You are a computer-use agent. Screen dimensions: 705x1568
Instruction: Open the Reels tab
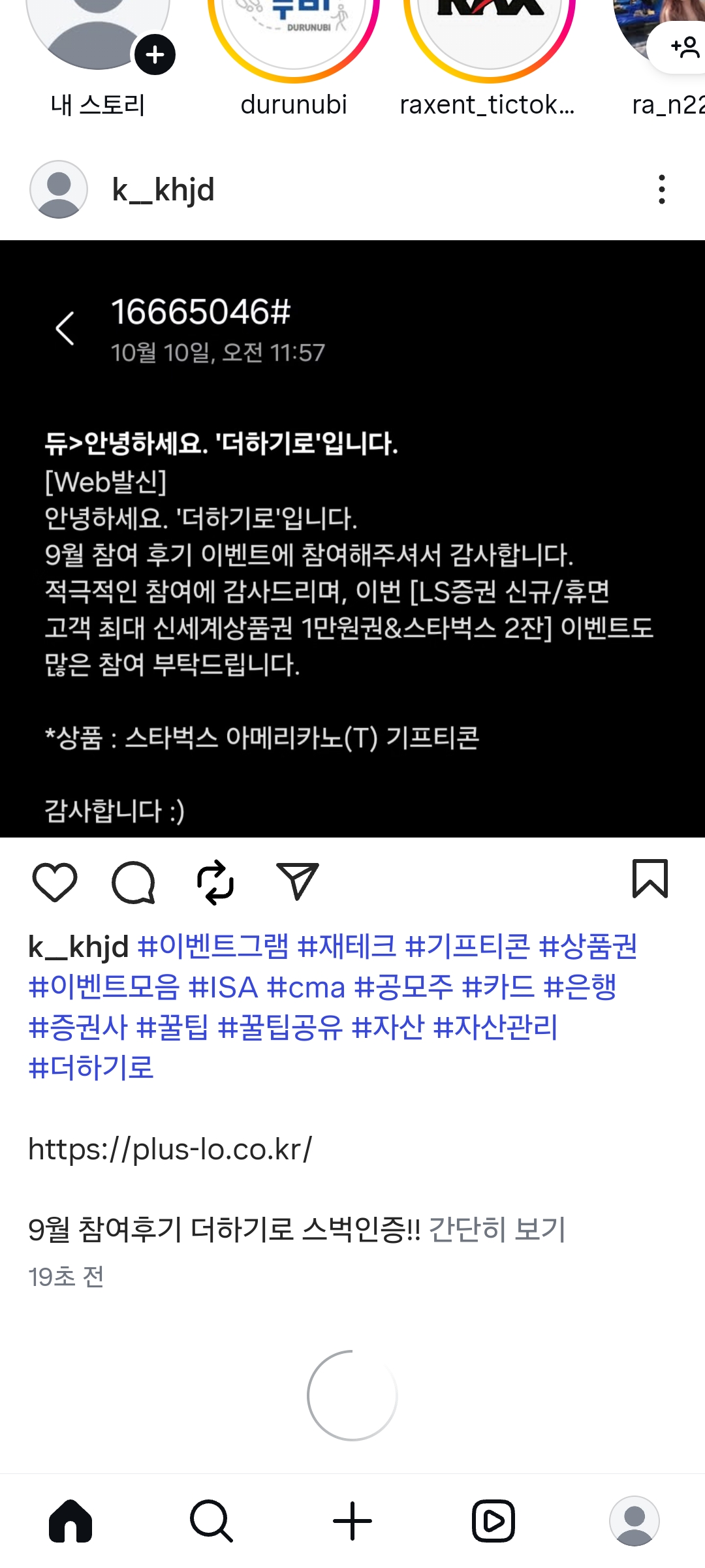pyautogui.click(x=493, y=1521)
